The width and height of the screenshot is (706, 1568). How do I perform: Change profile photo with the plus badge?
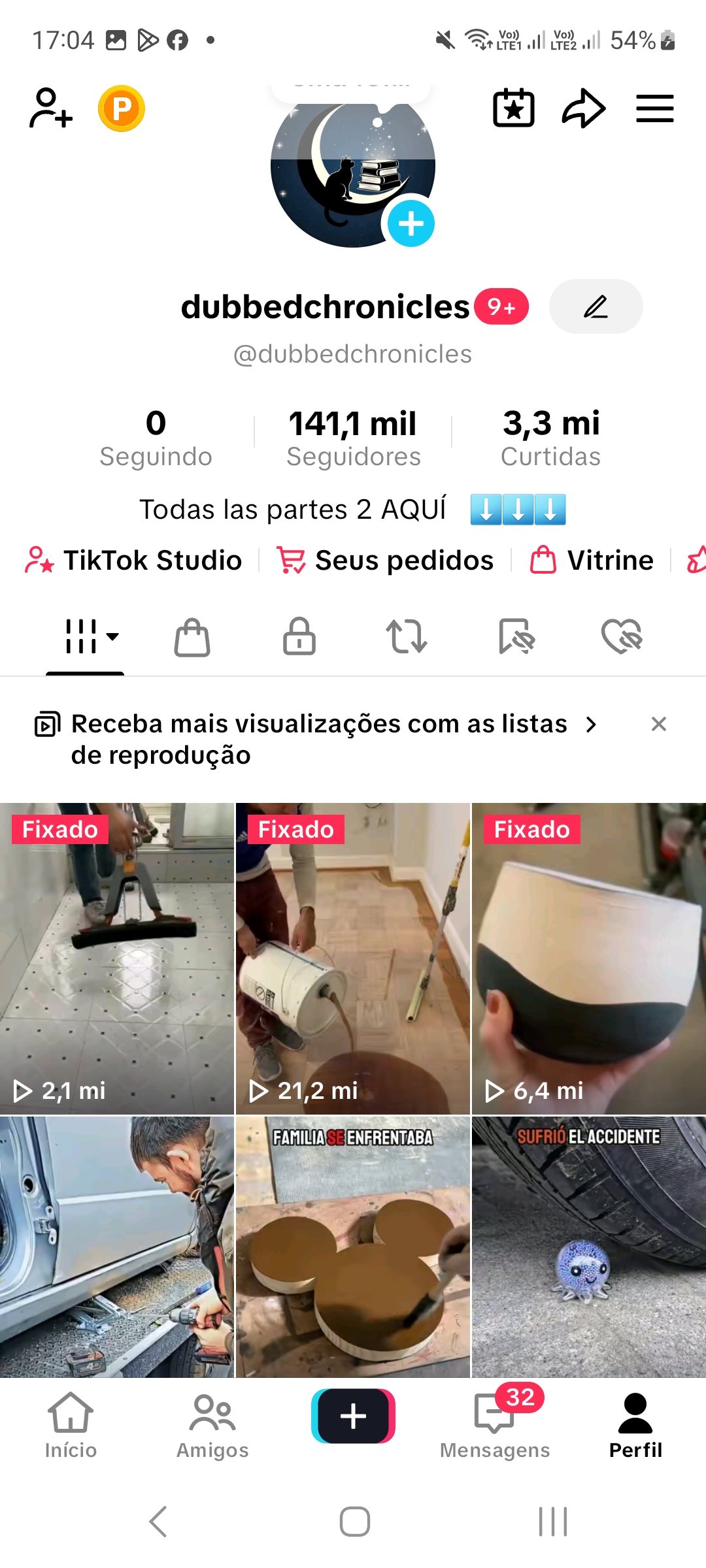[411, 223]
